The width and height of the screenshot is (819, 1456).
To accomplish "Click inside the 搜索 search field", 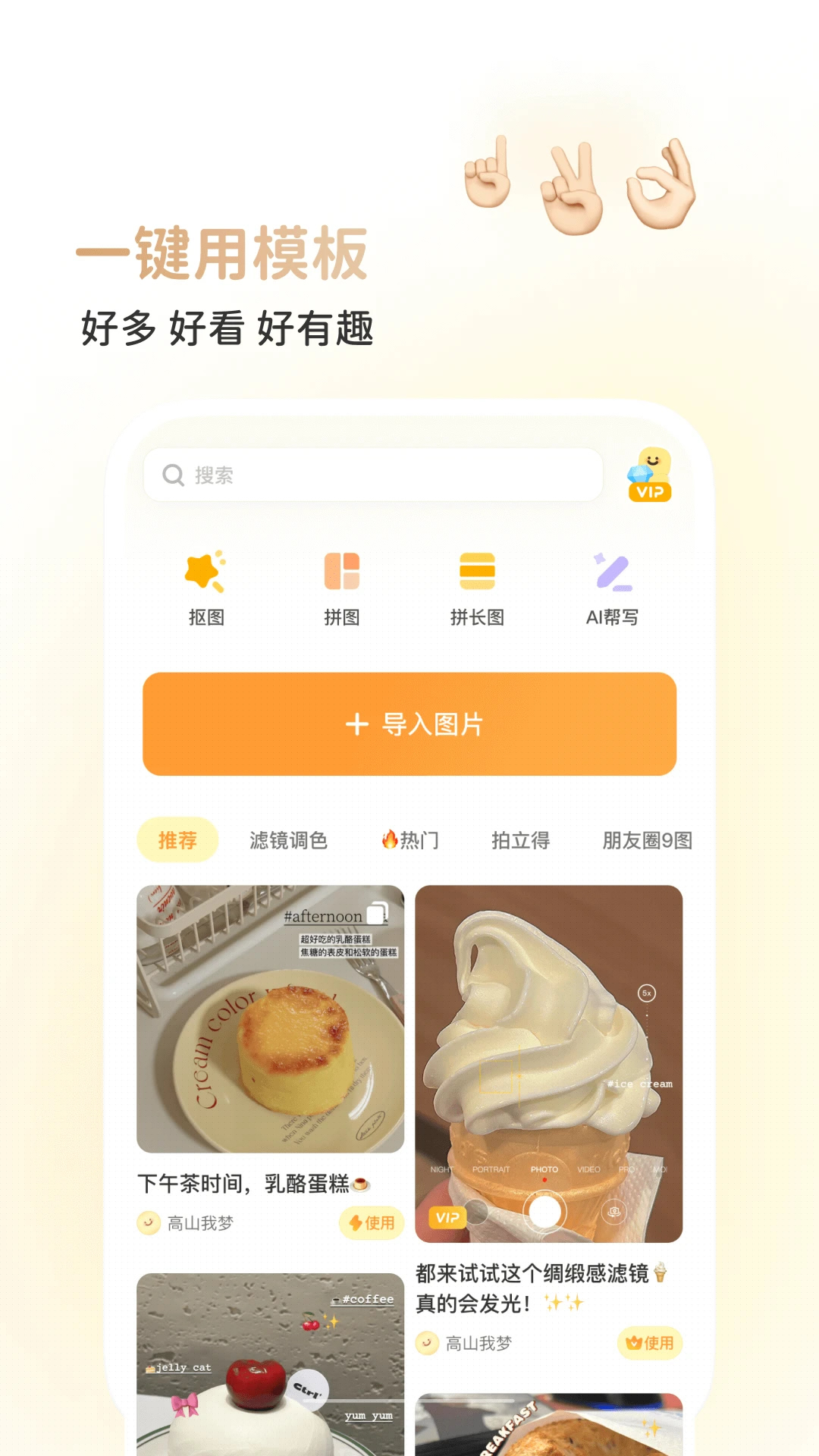I will [303, 475].
